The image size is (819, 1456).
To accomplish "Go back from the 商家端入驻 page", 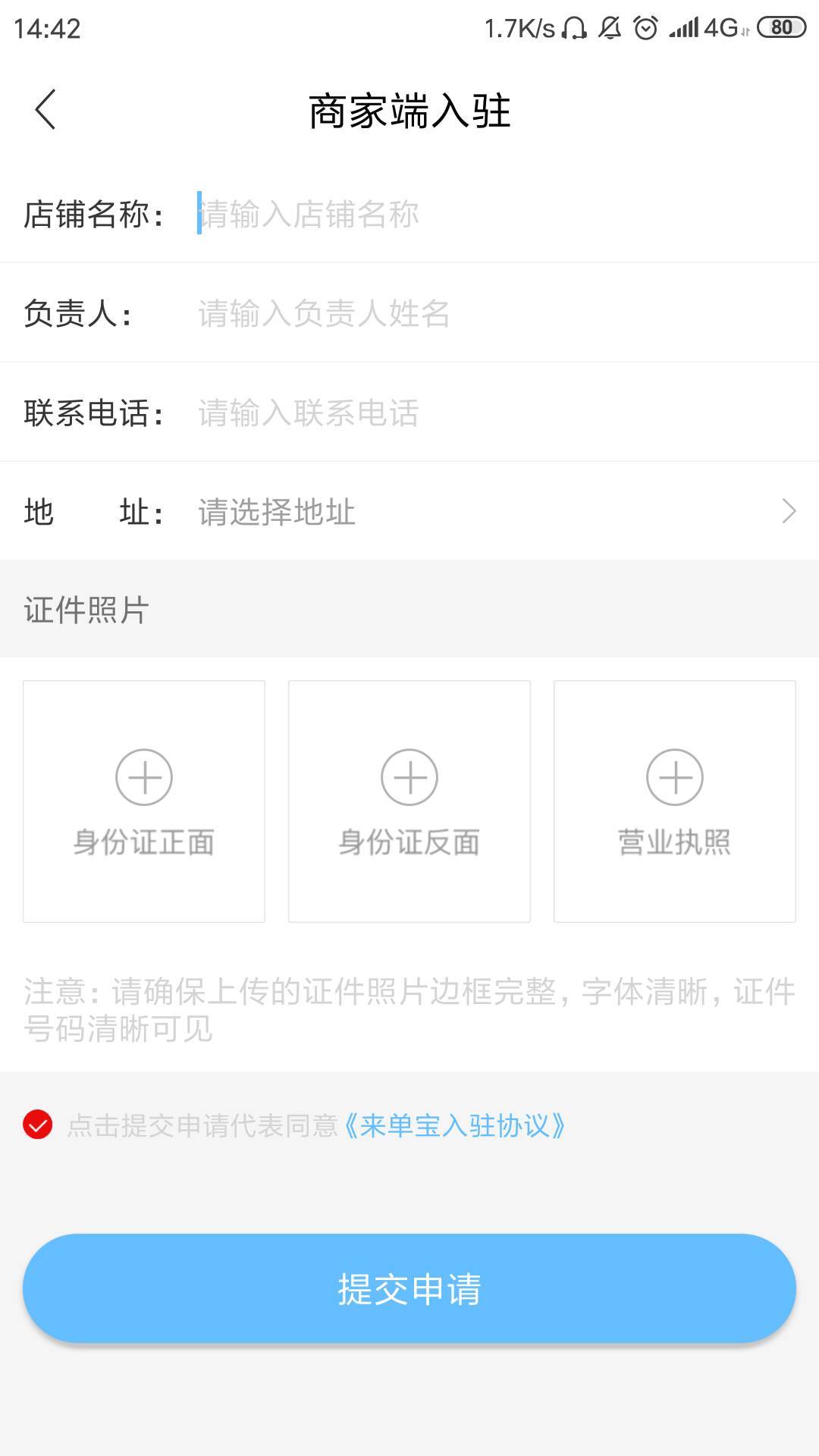I will (45, 110).
